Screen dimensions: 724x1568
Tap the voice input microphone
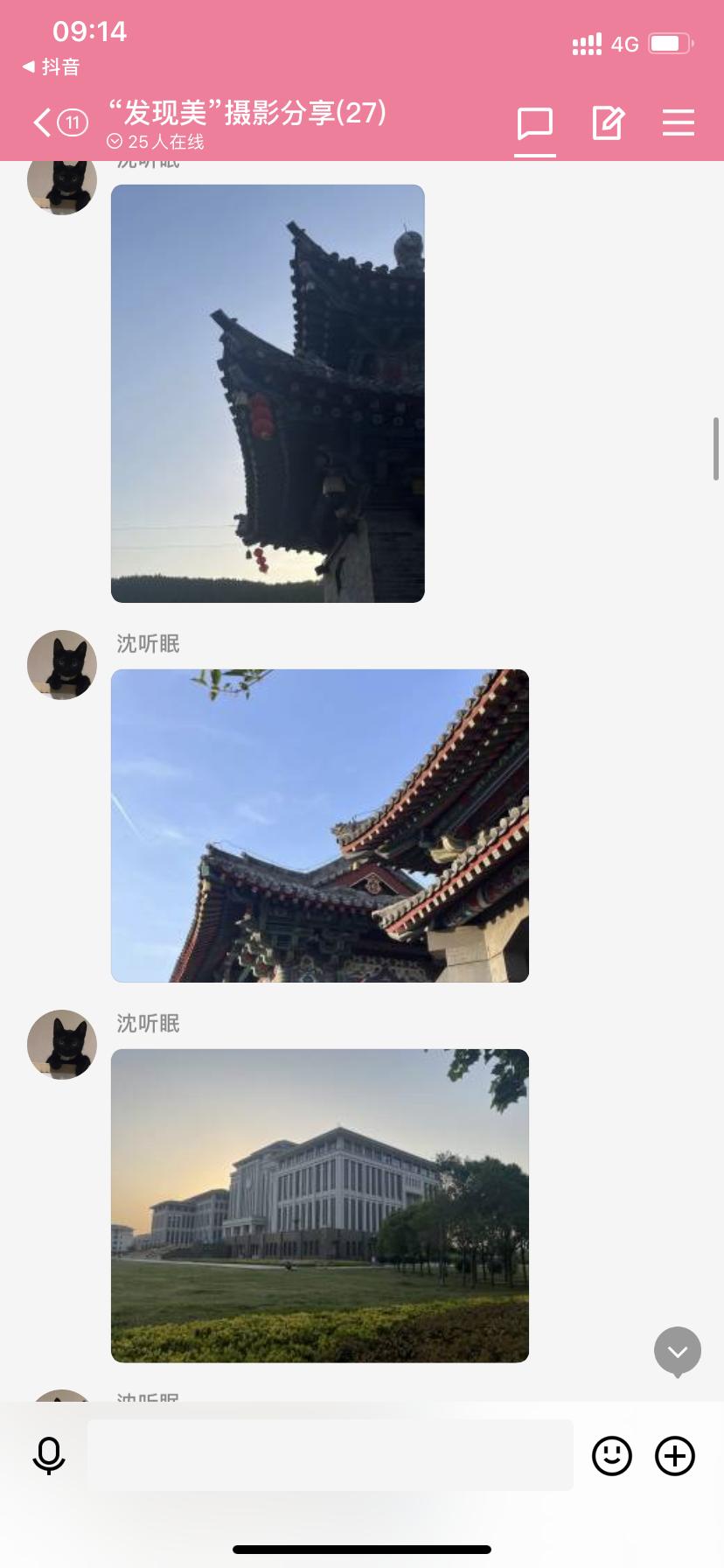click(x=49, y=1456)
